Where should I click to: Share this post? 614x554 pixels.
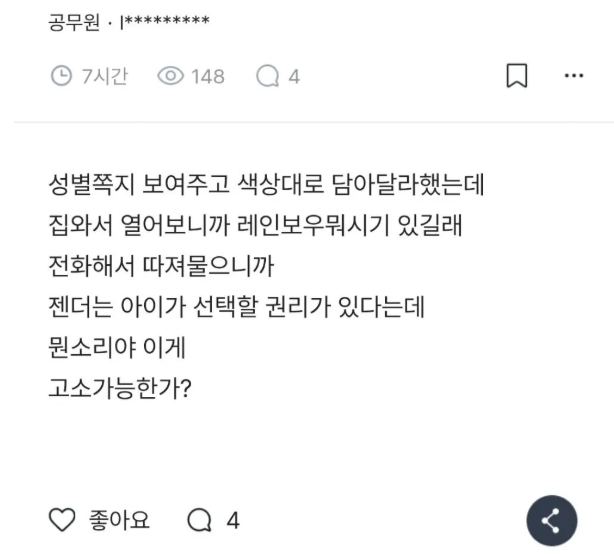(551, 520)
